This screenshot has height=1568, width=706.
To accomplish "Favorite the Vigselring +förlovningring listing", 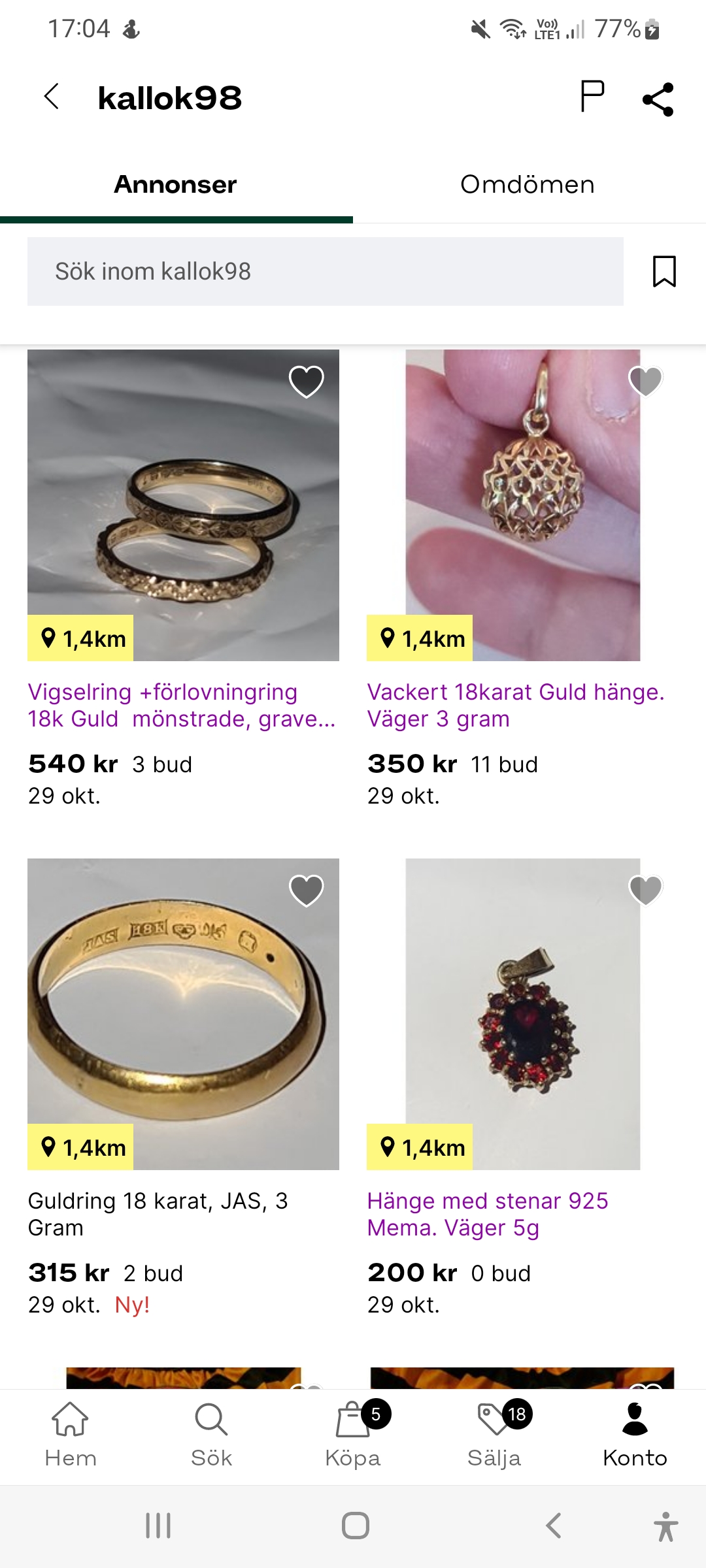I will [x=306, y=382].
